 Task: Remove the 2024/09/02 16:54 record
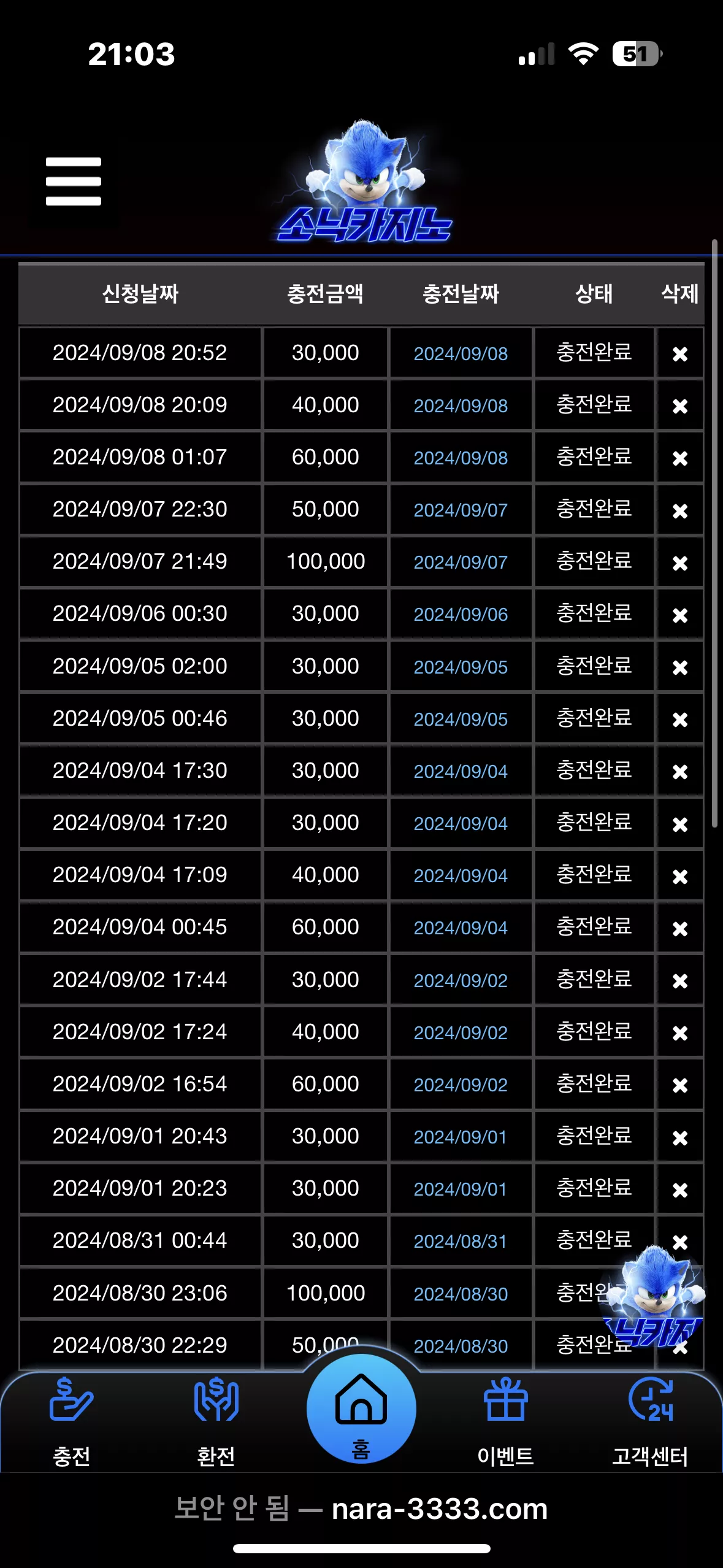pyautogui.click(x=679, y=1085)
